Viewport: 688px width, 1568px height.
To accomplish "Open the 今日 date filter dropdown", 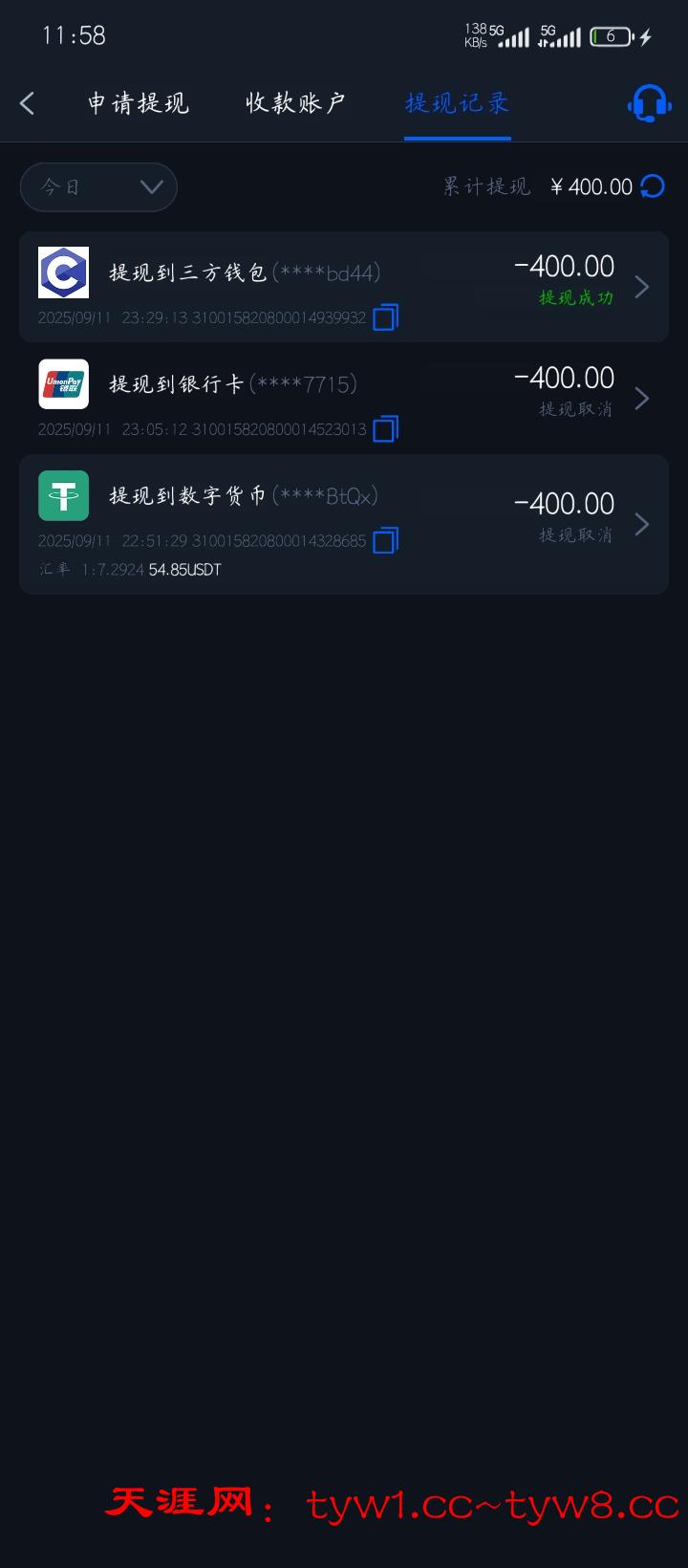I will (x=98, y=186).
